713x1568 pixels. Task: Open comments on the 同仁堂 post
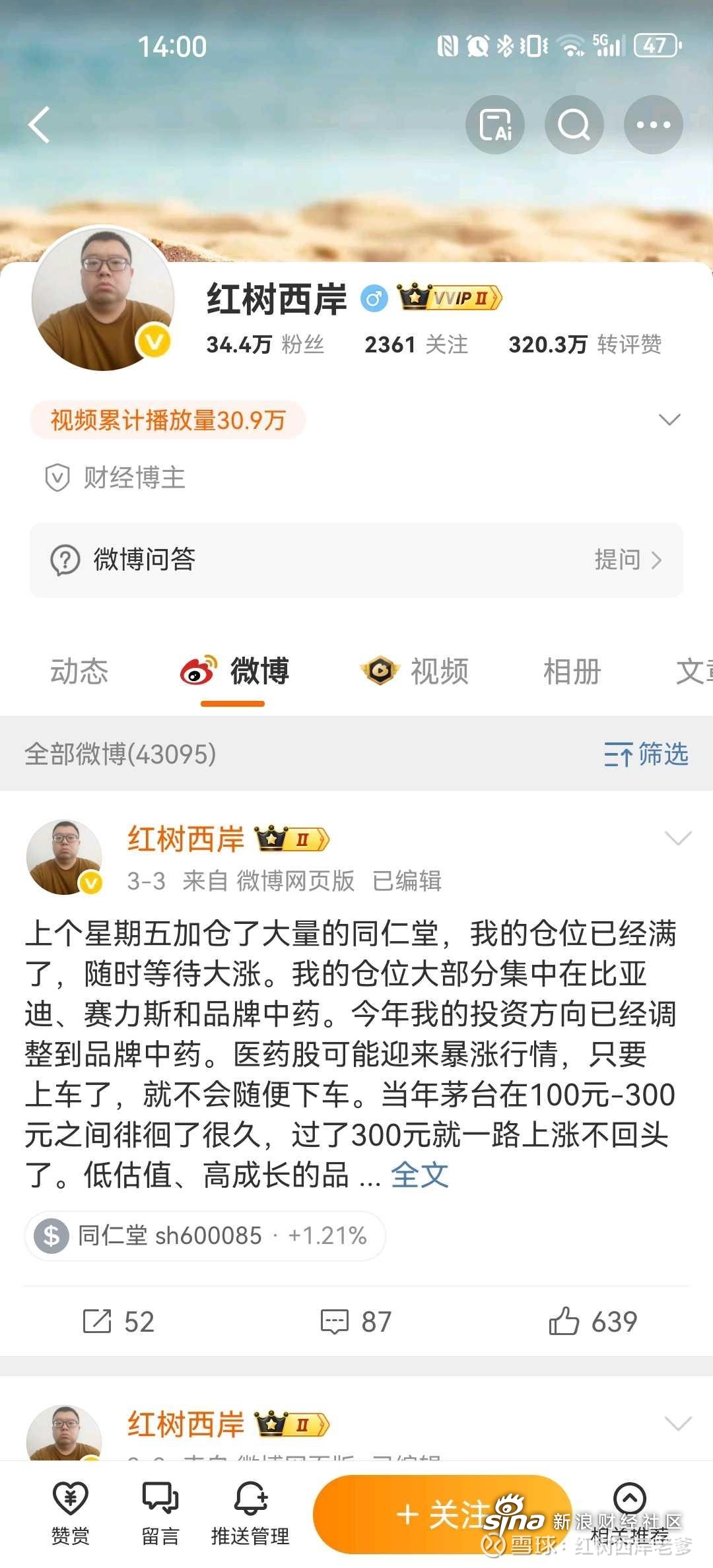(x=356, y=1322)
